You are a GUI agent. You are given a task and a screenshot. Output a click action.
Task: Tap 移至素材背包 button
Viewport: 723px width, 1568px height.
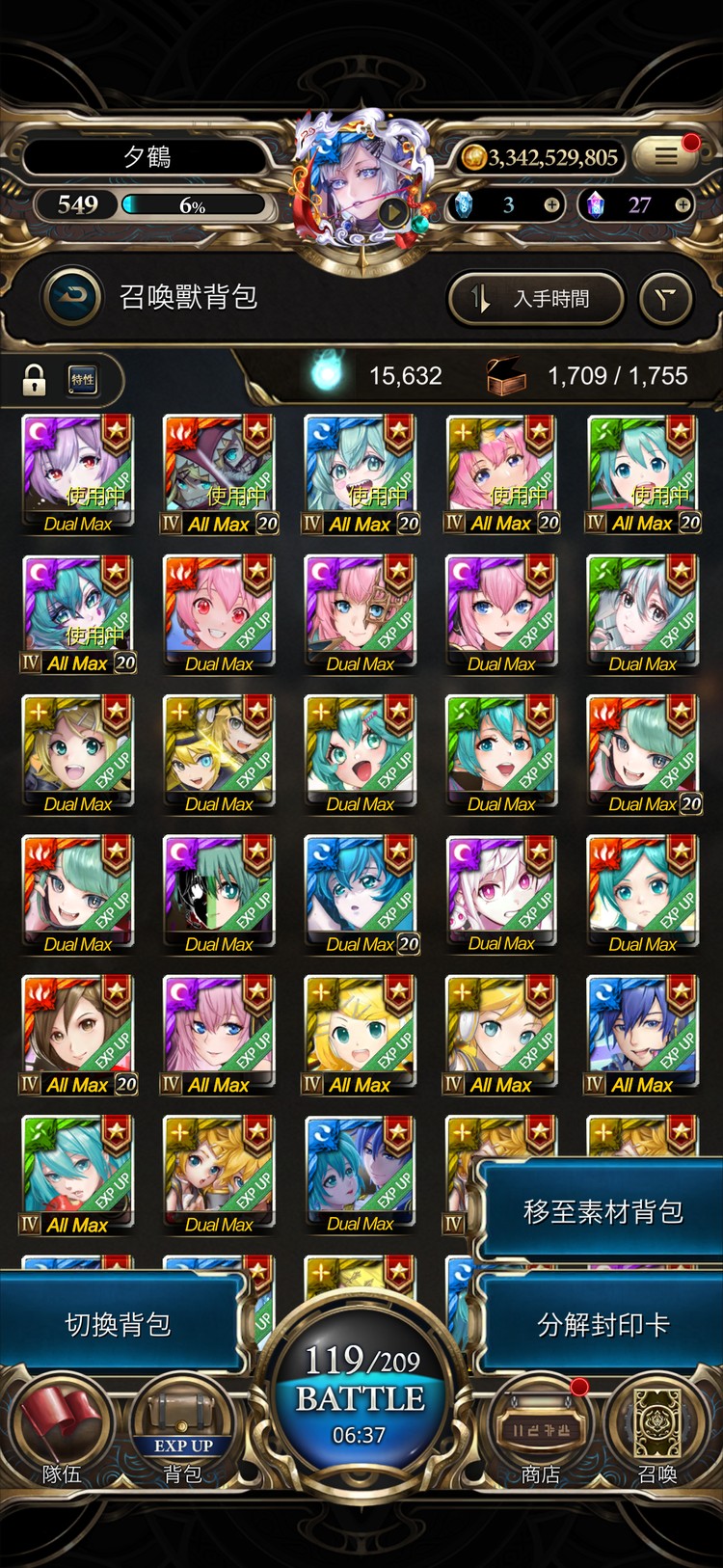[602, 1211]
